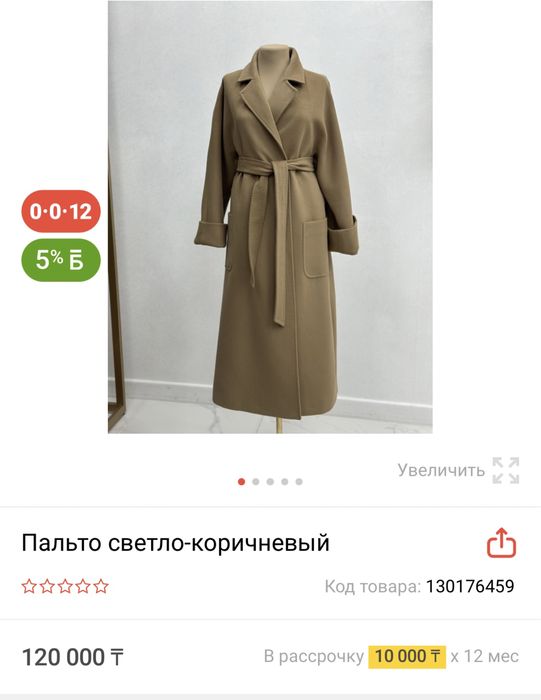Open the coat product photo

[270, 217]
